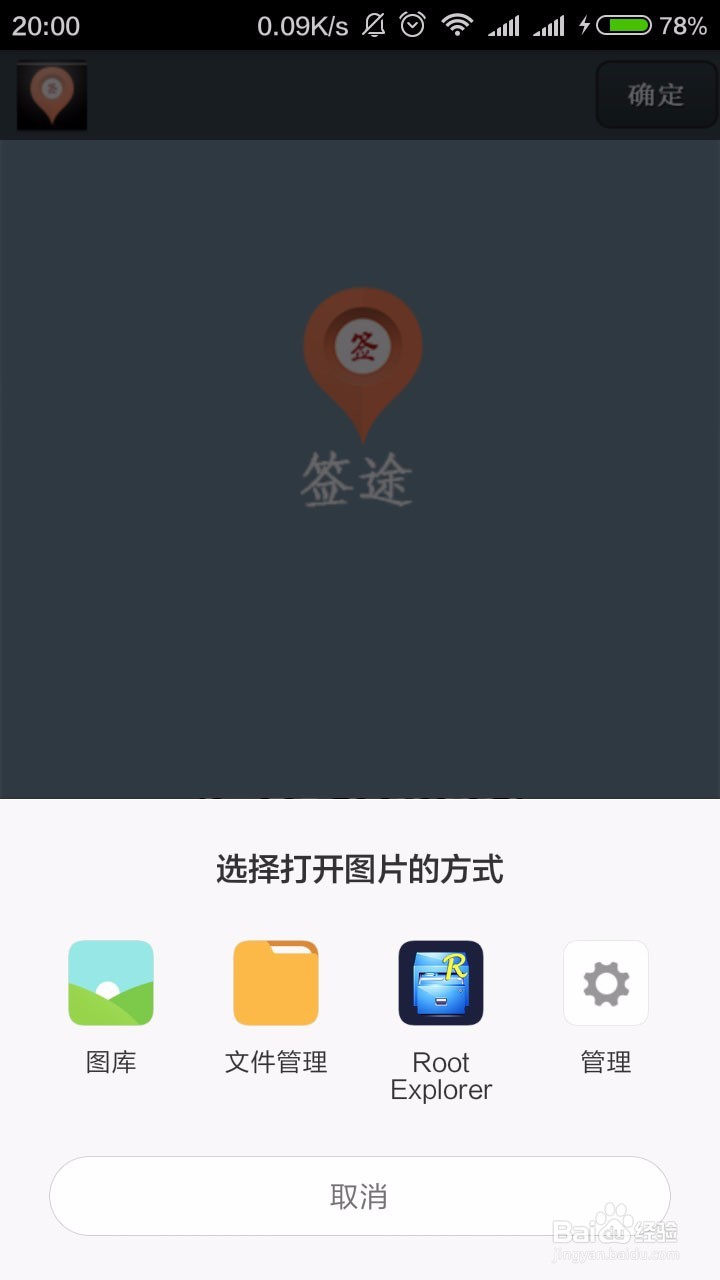The width and height of the screenshot is (720, 1280).
Task: Tap the muted notification bell icon
Action: (x=374, y=26)
